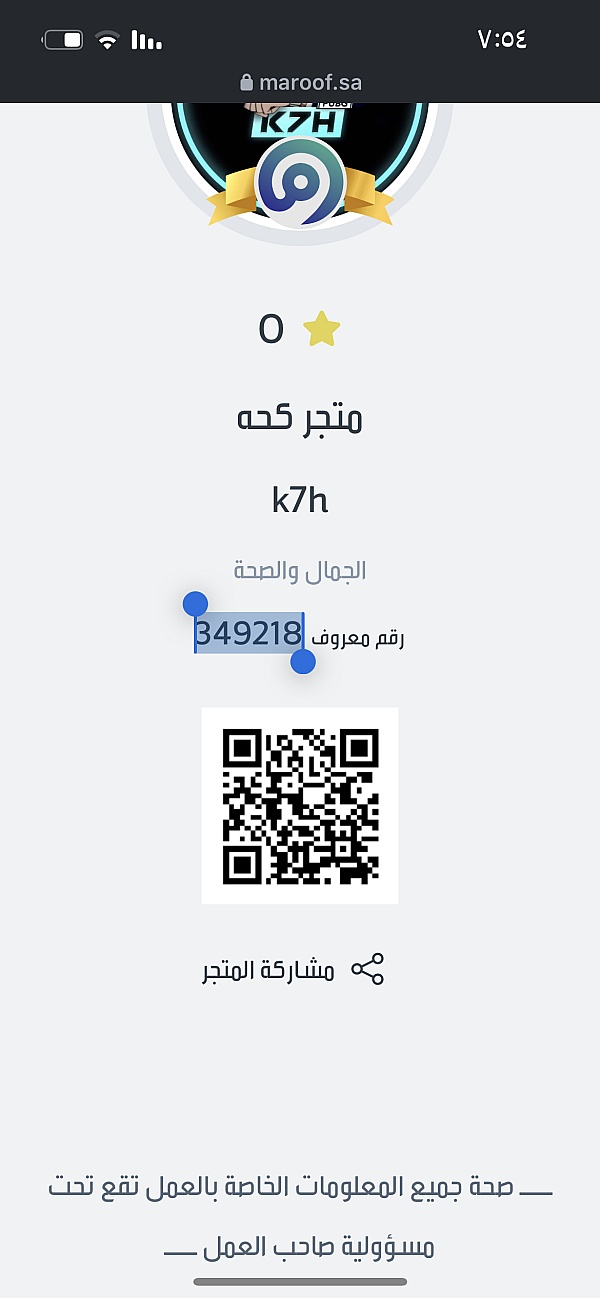This screenshot has width=600, height=1298.
Task: Share the store via مشاركة المتجر
Action: pyautogui.click(x=293, y=969)
